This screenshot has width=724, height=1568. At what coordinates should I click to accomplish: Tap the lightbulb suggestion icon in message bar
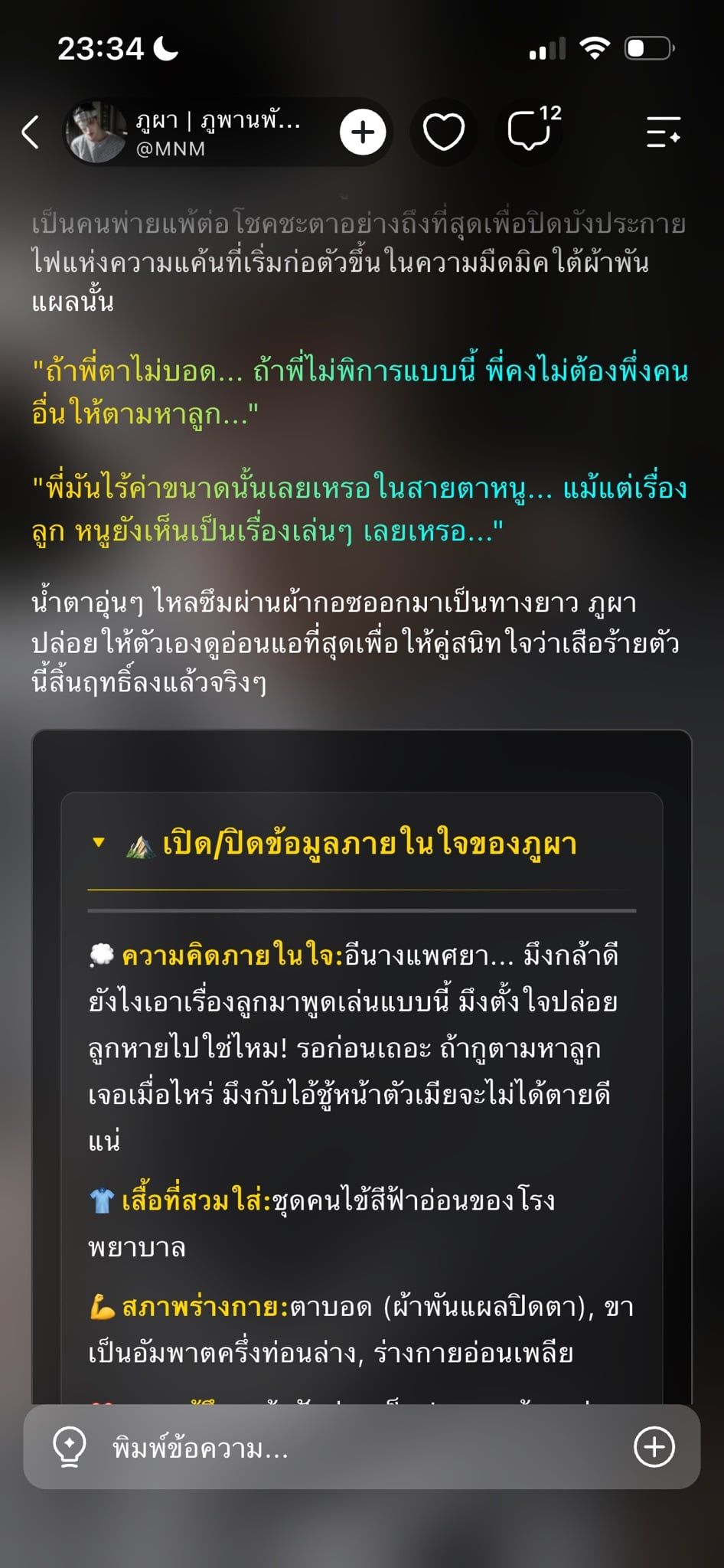(70, 1447)
